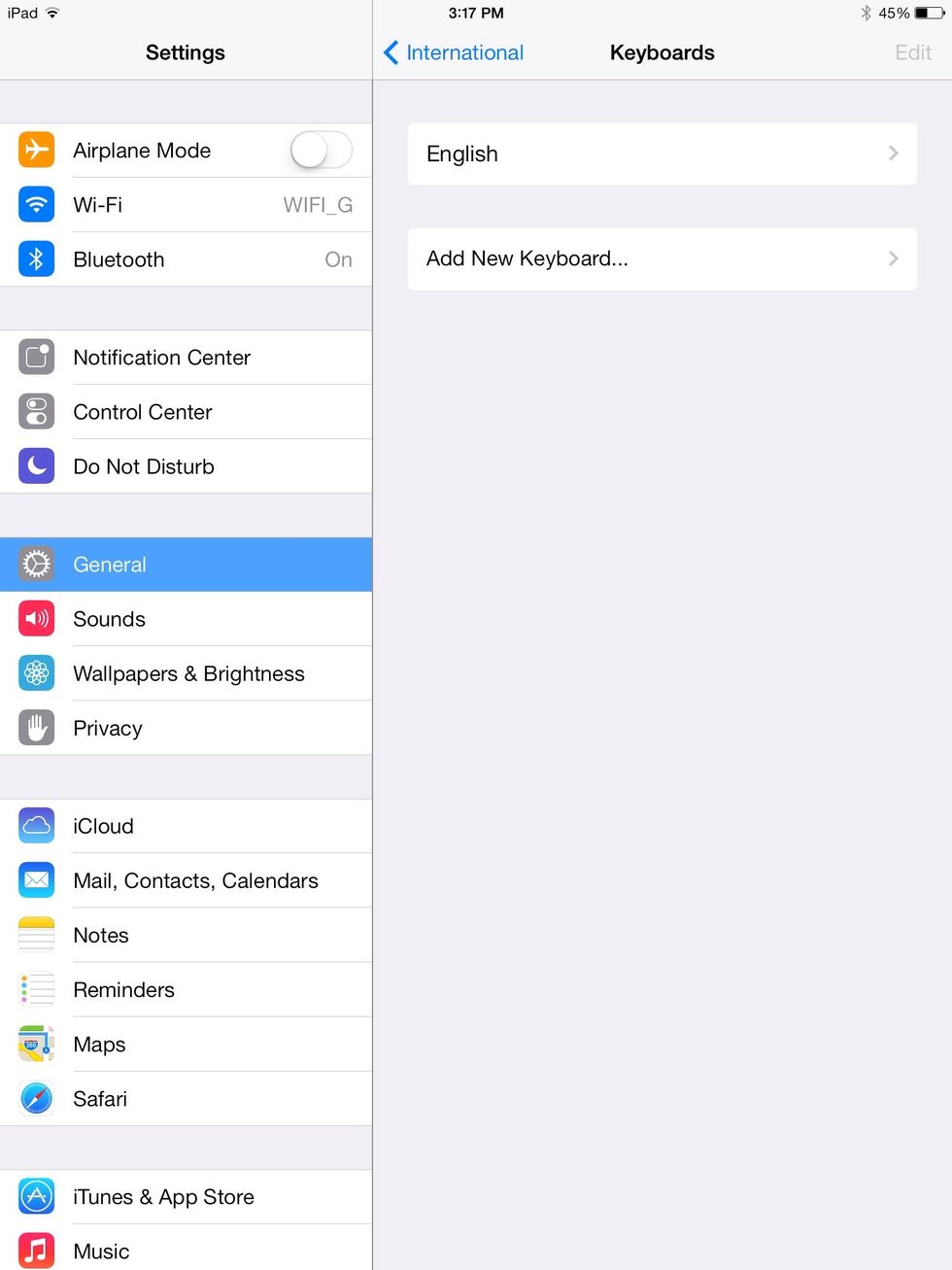Open Do Not Disturb settings
Screen dimensions: 952x1270
pyautogui.click(x=185, y=466)
